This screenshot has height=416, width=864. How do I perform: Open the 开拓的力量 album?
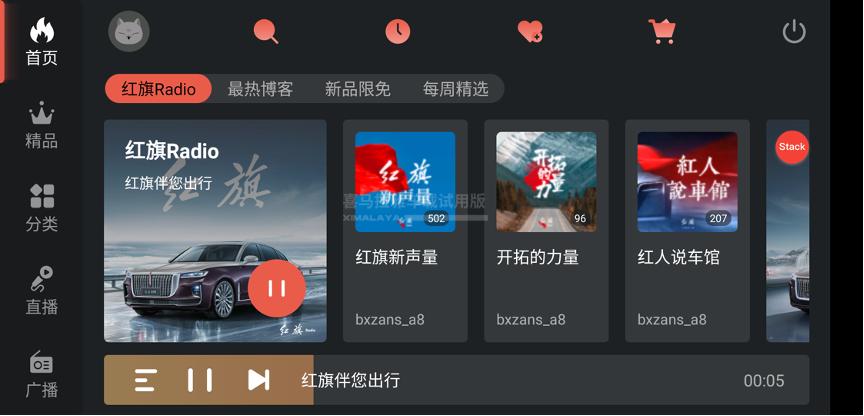546,230
